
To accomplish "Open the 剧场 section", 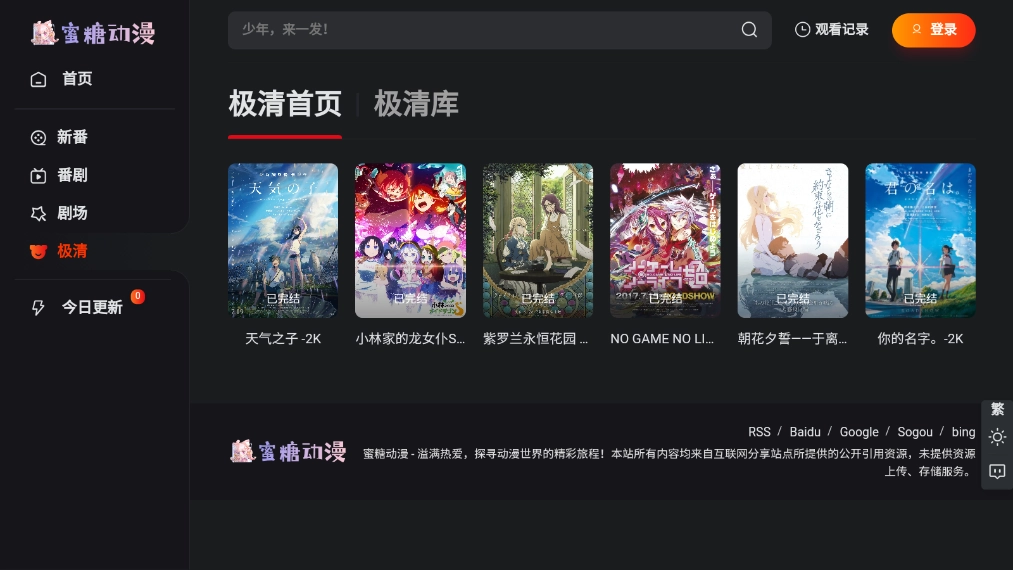I will [x=72, y=213].
